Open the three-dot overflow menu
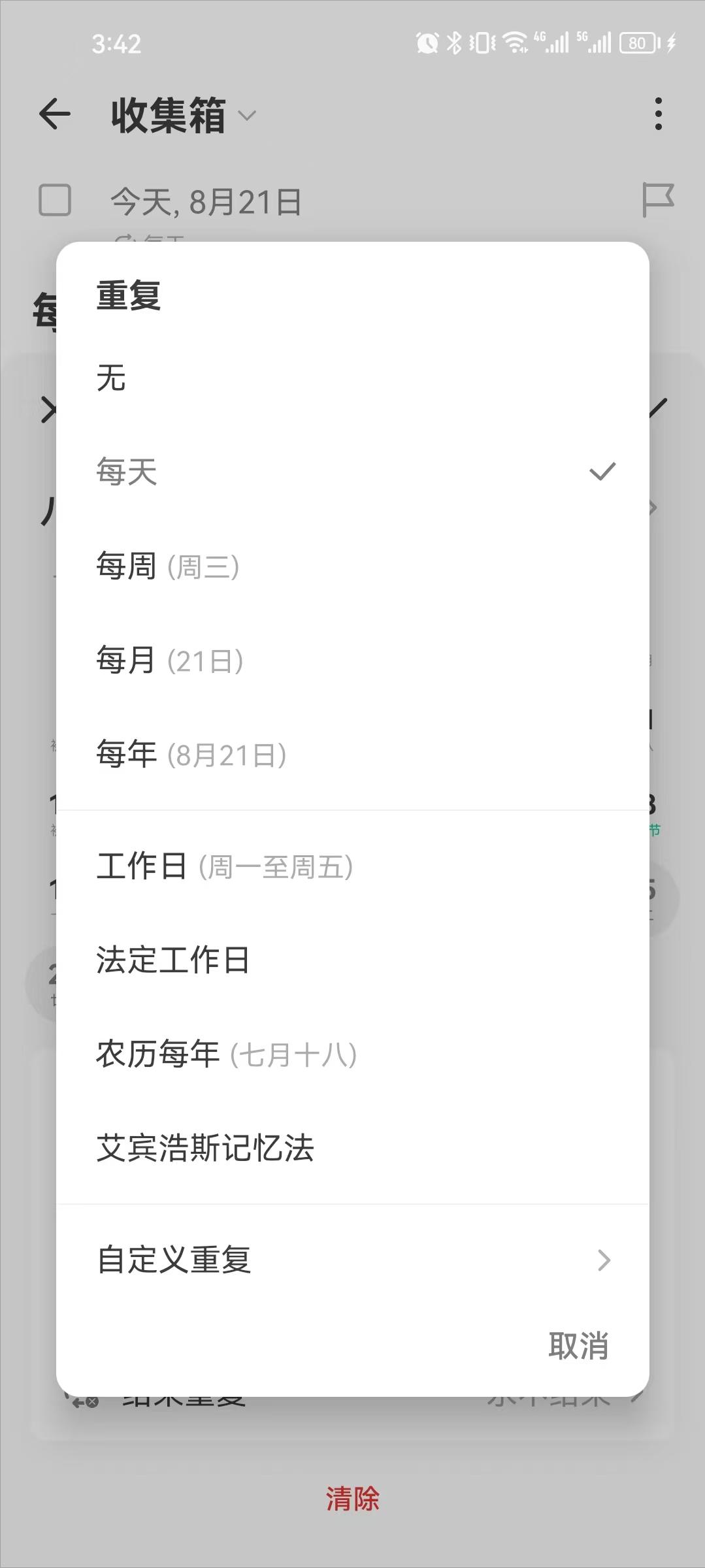 [659, 115]
